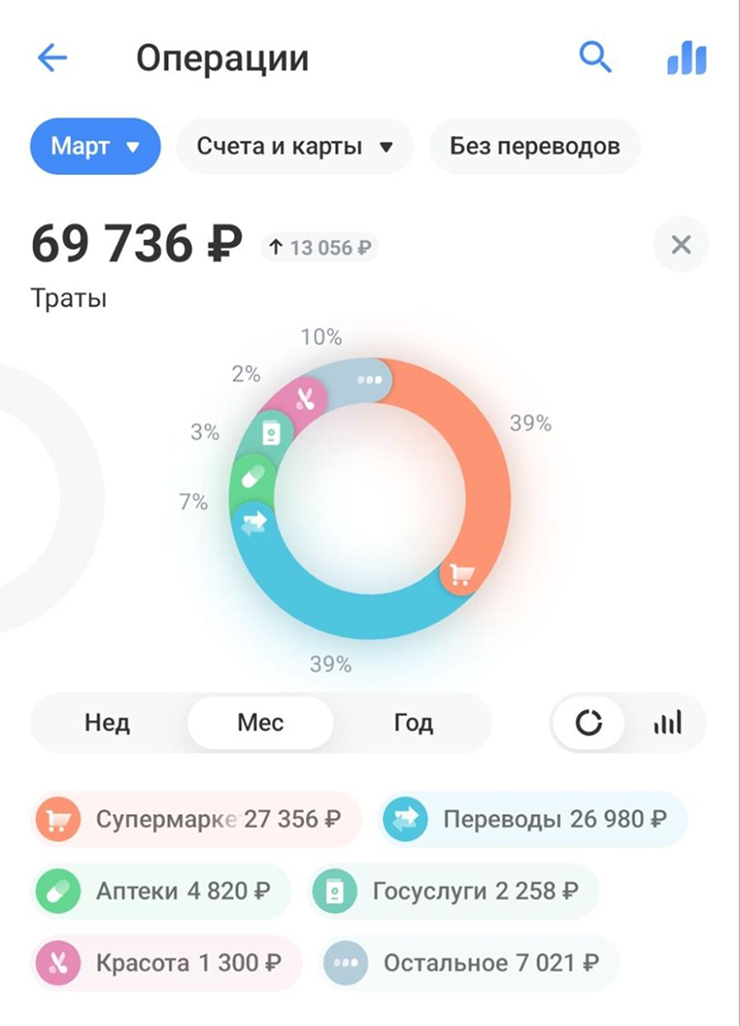
Task: Switch period to Год
Action: (x=413, y=723)
